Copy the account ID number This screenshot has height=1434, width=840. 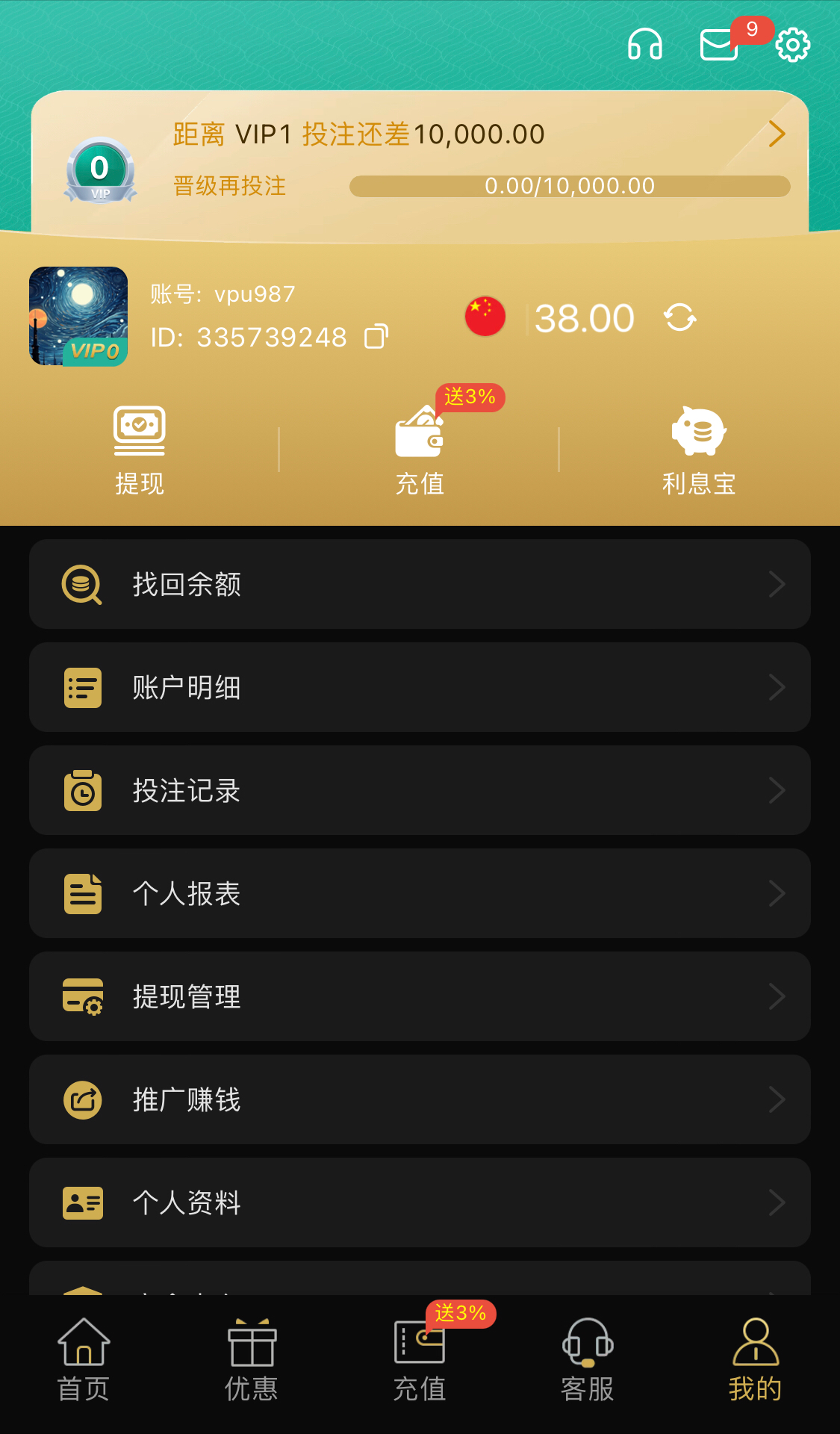(x=376, y=337)
